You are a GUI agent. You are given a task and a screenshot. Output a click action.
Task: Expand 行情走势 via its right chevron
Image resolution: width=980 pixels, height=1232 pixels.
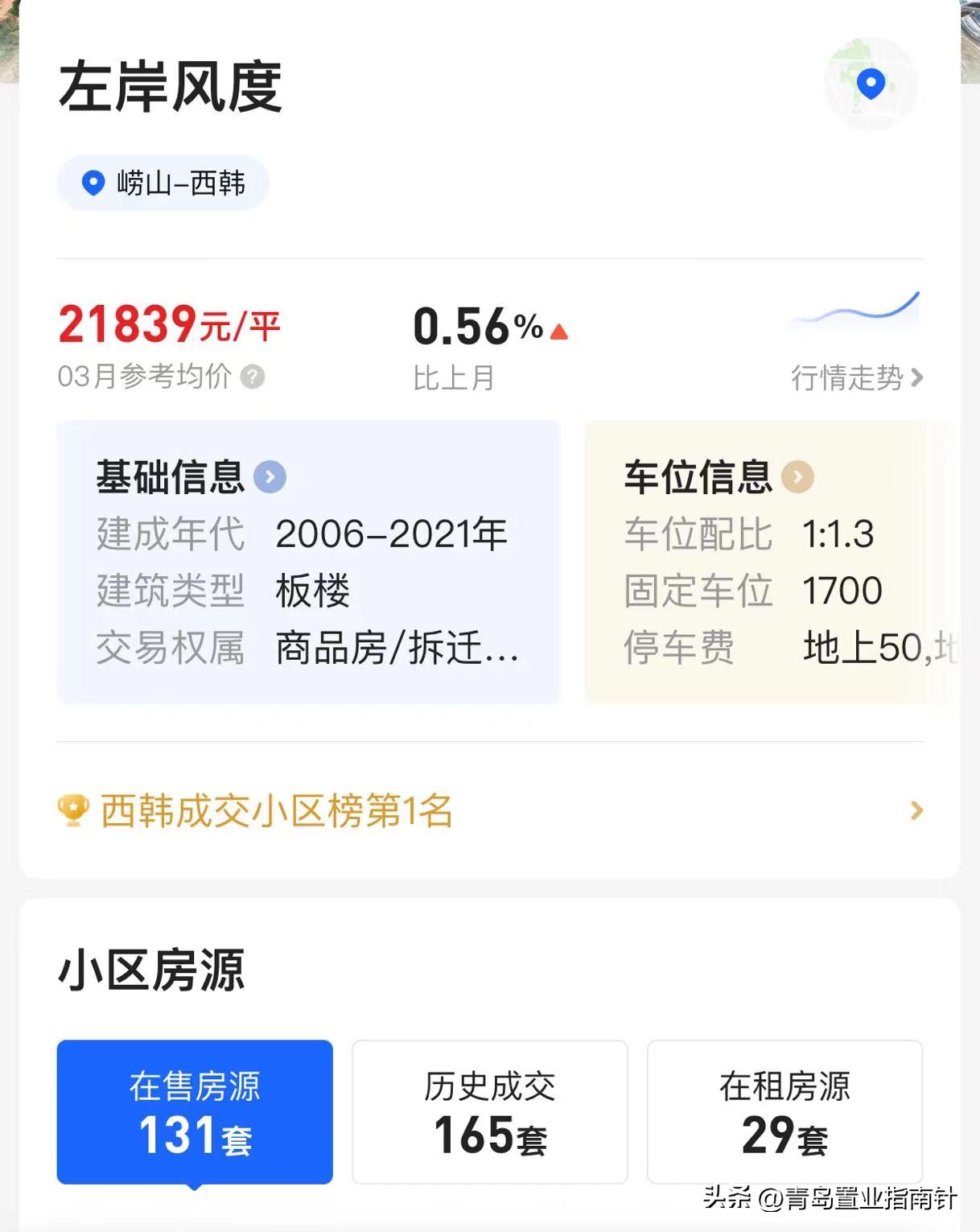tap(917, 378)
